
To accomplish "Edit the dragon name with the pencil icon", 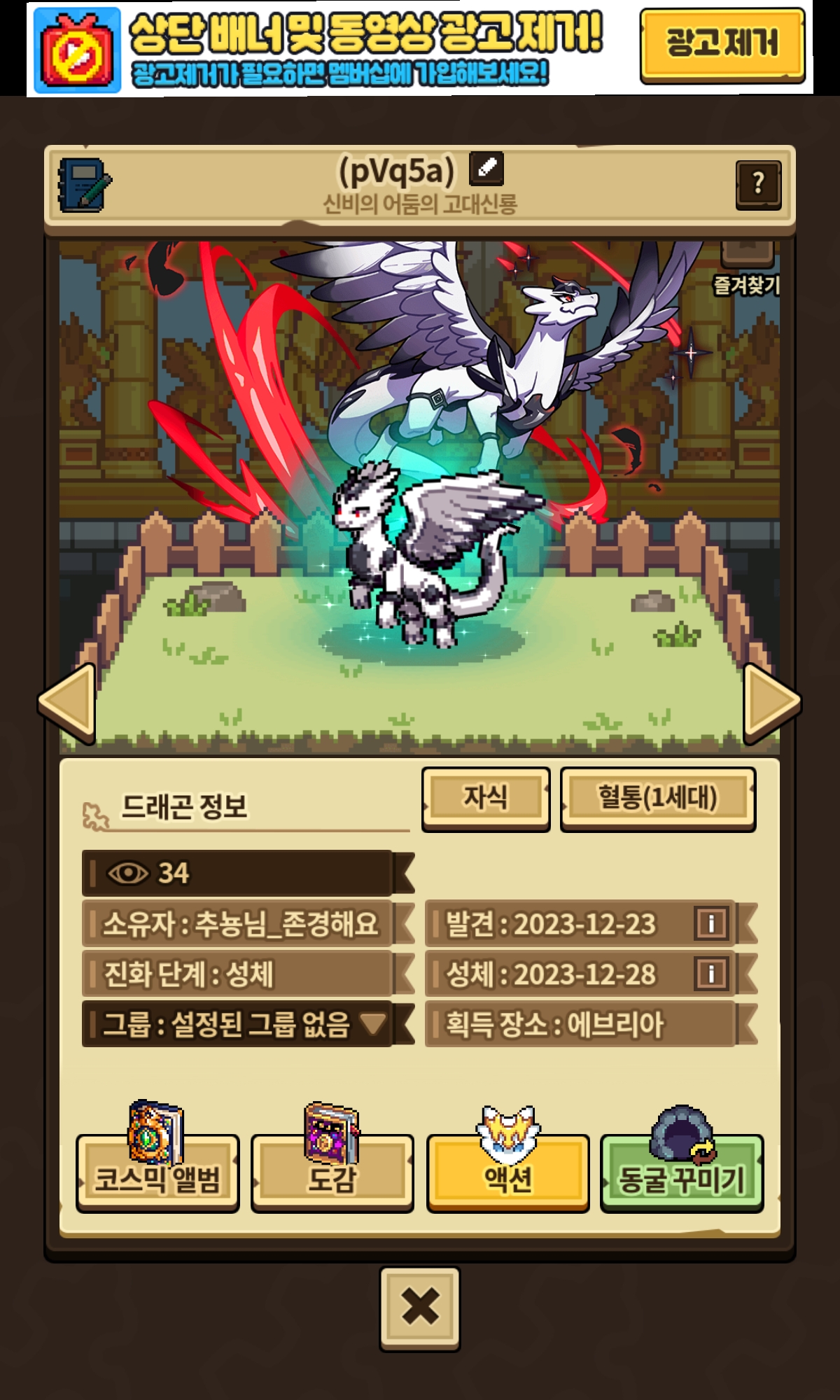I will 486,168.
